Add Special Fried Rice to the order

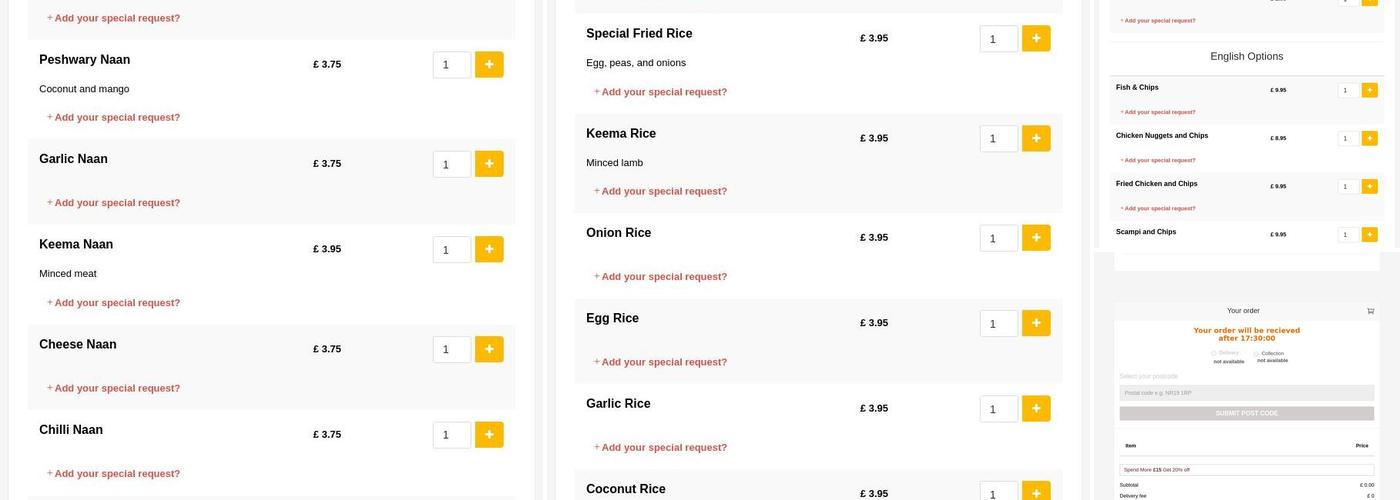tap(1036, 39)
